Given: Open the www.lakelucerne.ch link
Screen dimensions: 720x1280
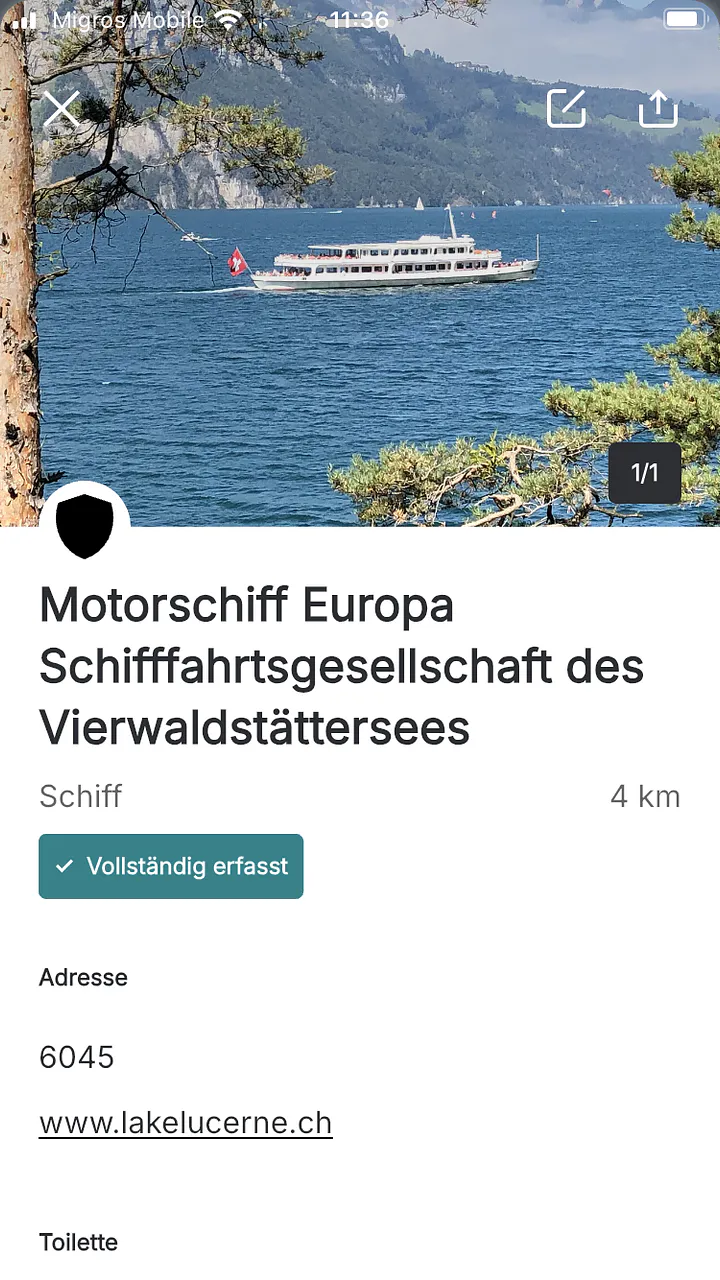Looking at the screenshot, I should pyautogui.click(x=185, y=1123).
